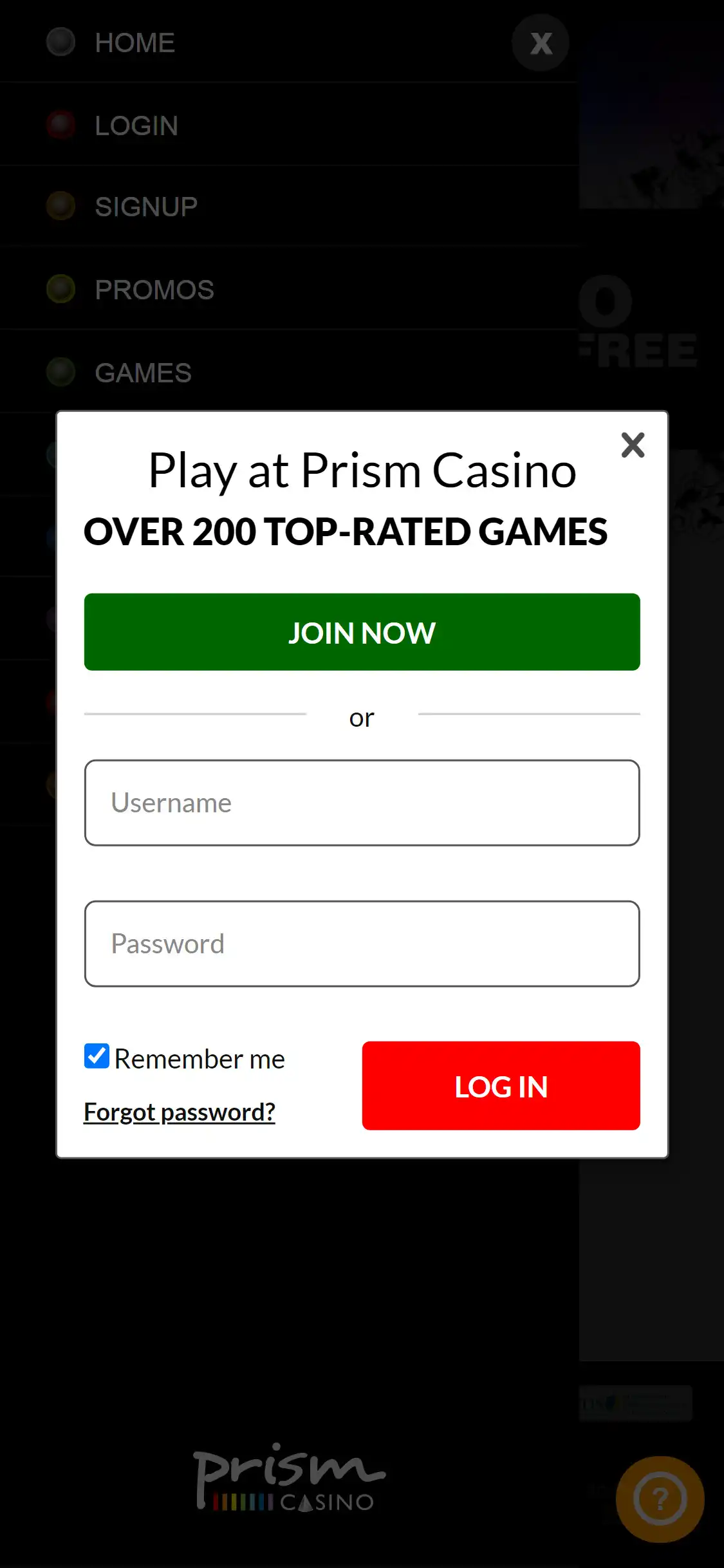The width and height of the screenshot is (724, 1568).
Task: Close the Prism Casino login dialog
Action: pyautogui.click(x=633, y=445)
